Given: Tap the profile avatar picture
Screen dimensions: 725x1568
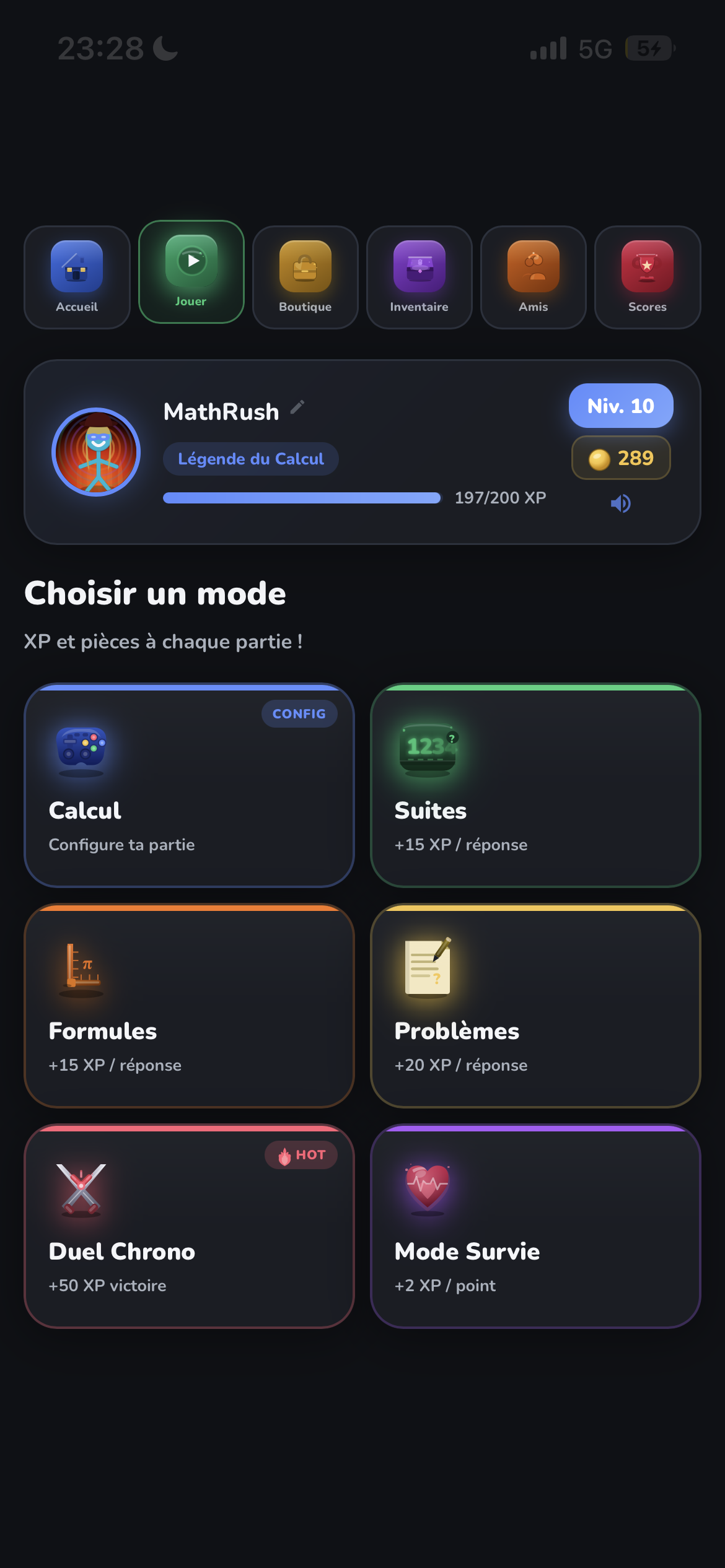Looking at the screenshot, I should [x=96, y=452].
